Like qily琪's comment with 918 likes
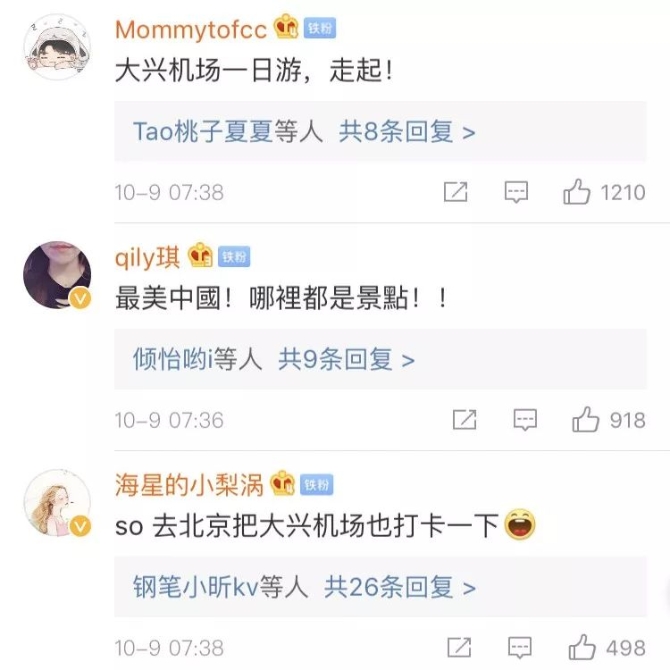The image size is (670, 670). 586,420
